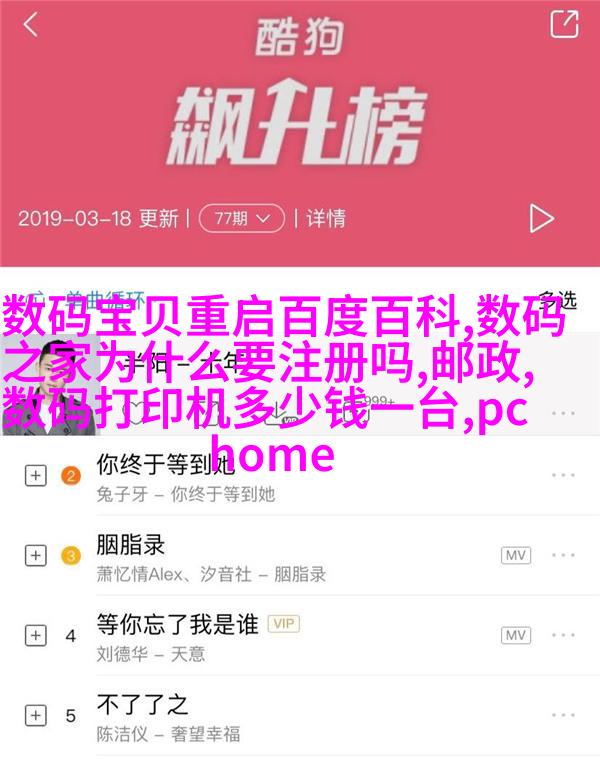Image resolution: width=600 pixels, height=759 pixels.
Task: Share the 飙升榜 chart
Action: point(563,24)
